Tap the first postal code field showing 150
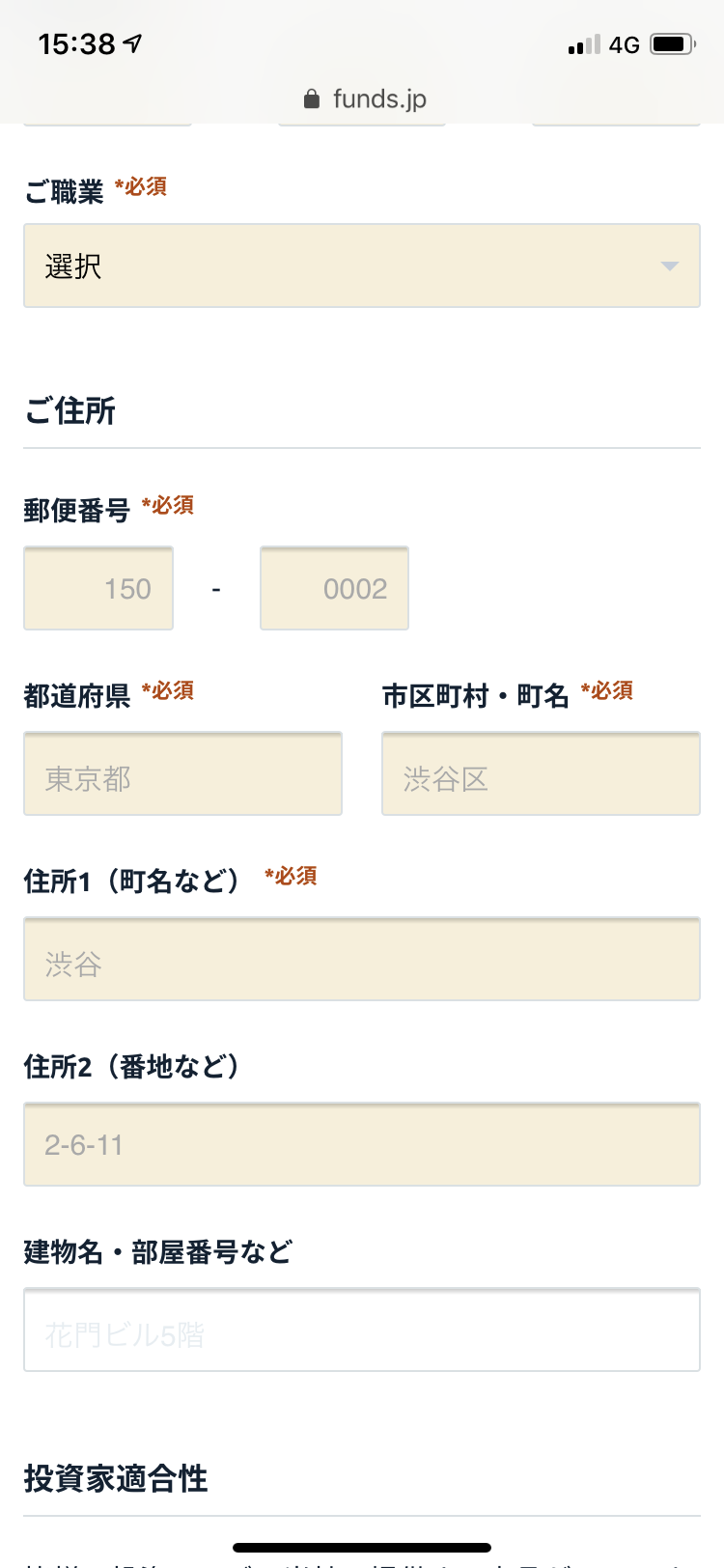Viewport: 724px width, 1568px height. pyautogui.click(x=98, y=588)
